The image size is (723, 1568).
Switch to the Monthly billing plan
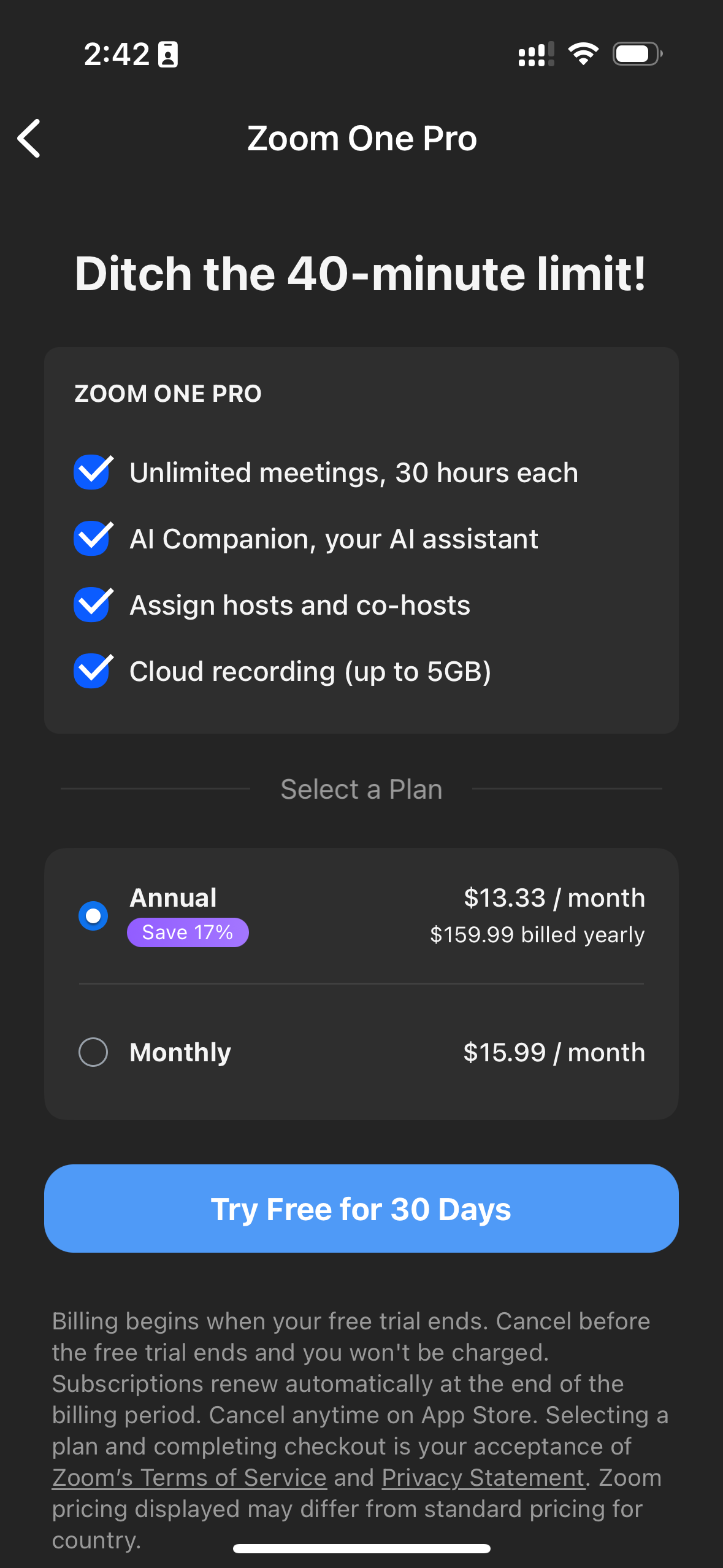point(93,1051)
